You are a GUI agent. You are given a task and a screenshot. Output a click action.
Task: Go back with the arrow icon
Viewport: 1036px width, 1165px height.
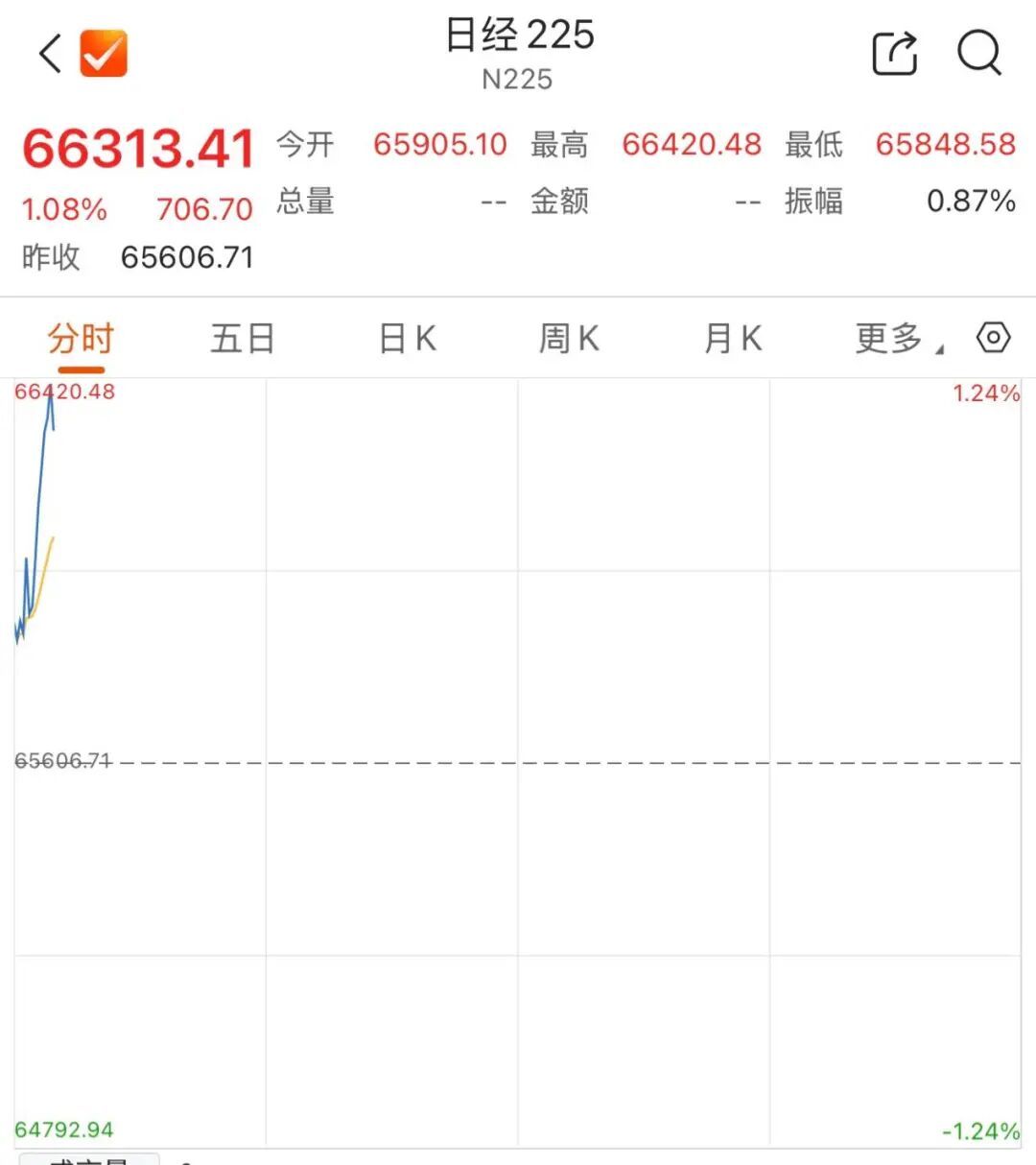pyautogui.click(x=50, y=54)
